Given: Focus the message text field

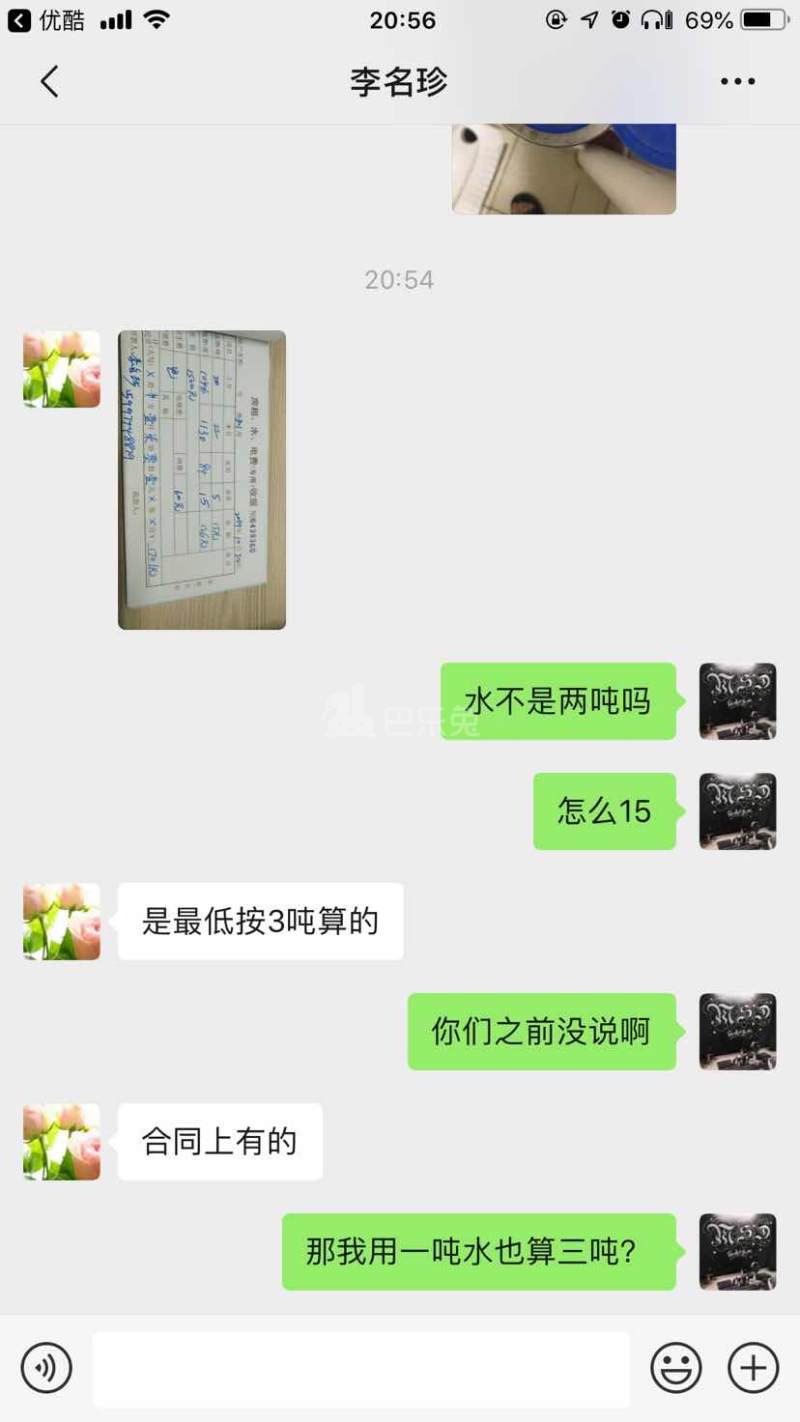Looking at the screenshot, I should tap(361, 1368).
